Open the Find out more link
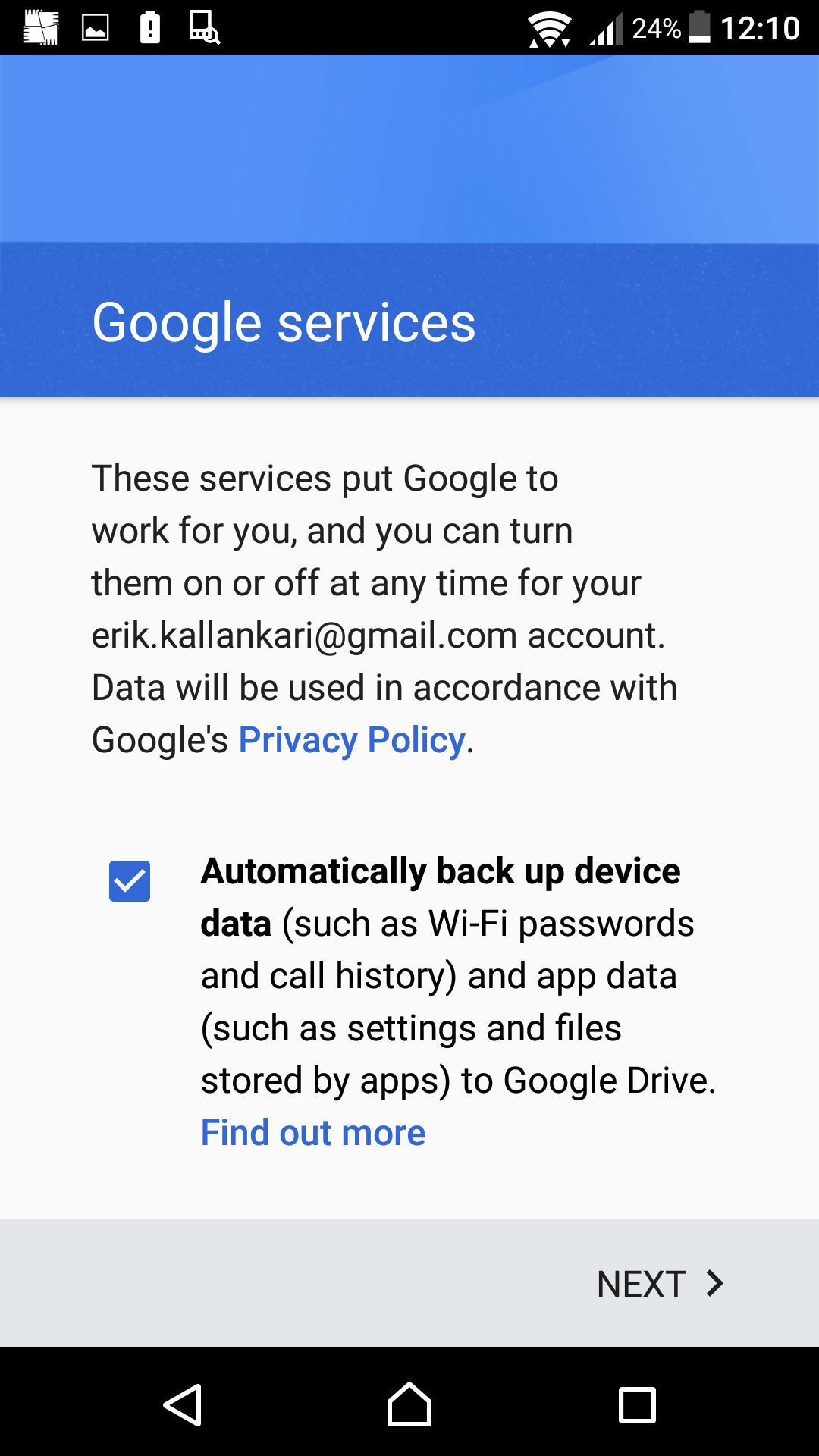This screenshot has width=819, height=1456. (x=313, y=1133)
